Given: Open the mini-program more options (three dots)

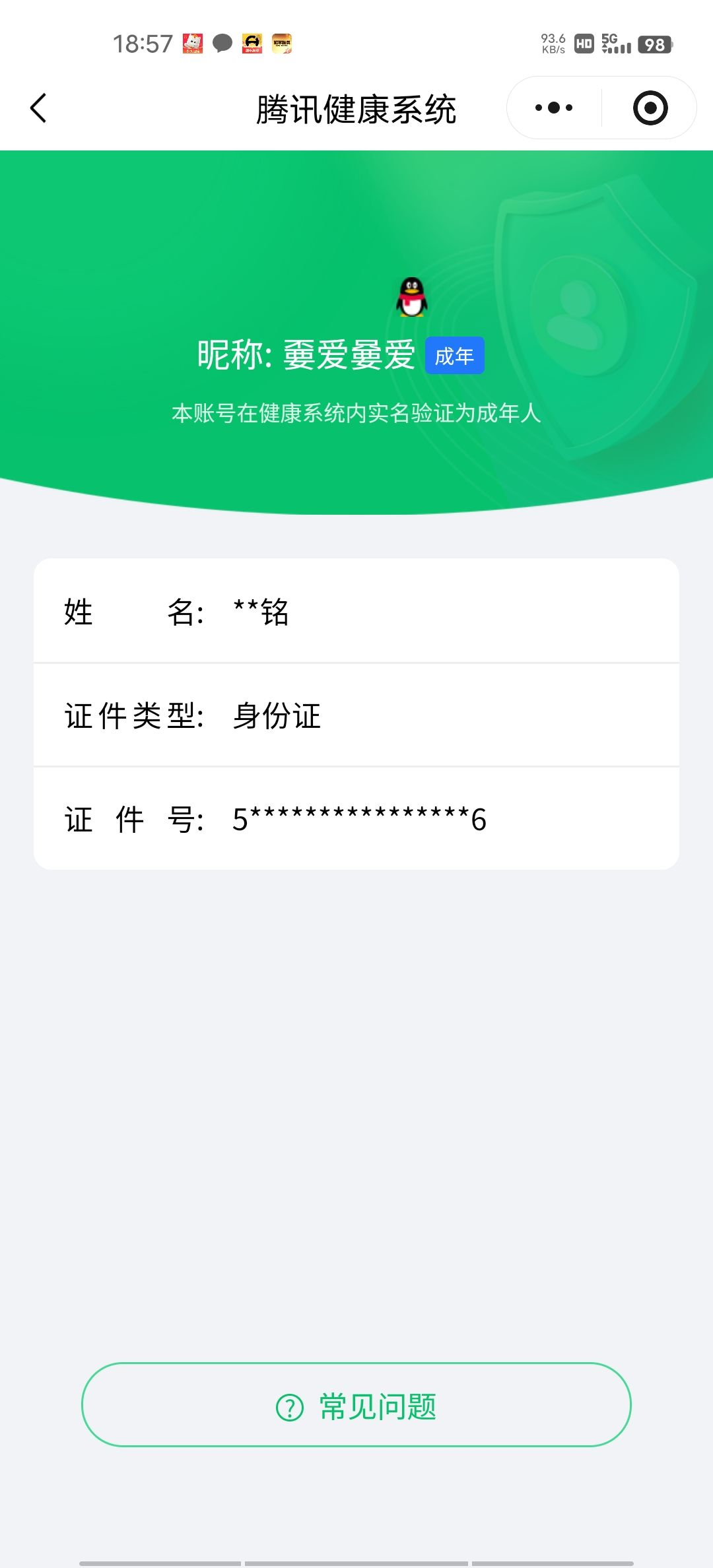Looking at the screenshot, I should point(555,108).
